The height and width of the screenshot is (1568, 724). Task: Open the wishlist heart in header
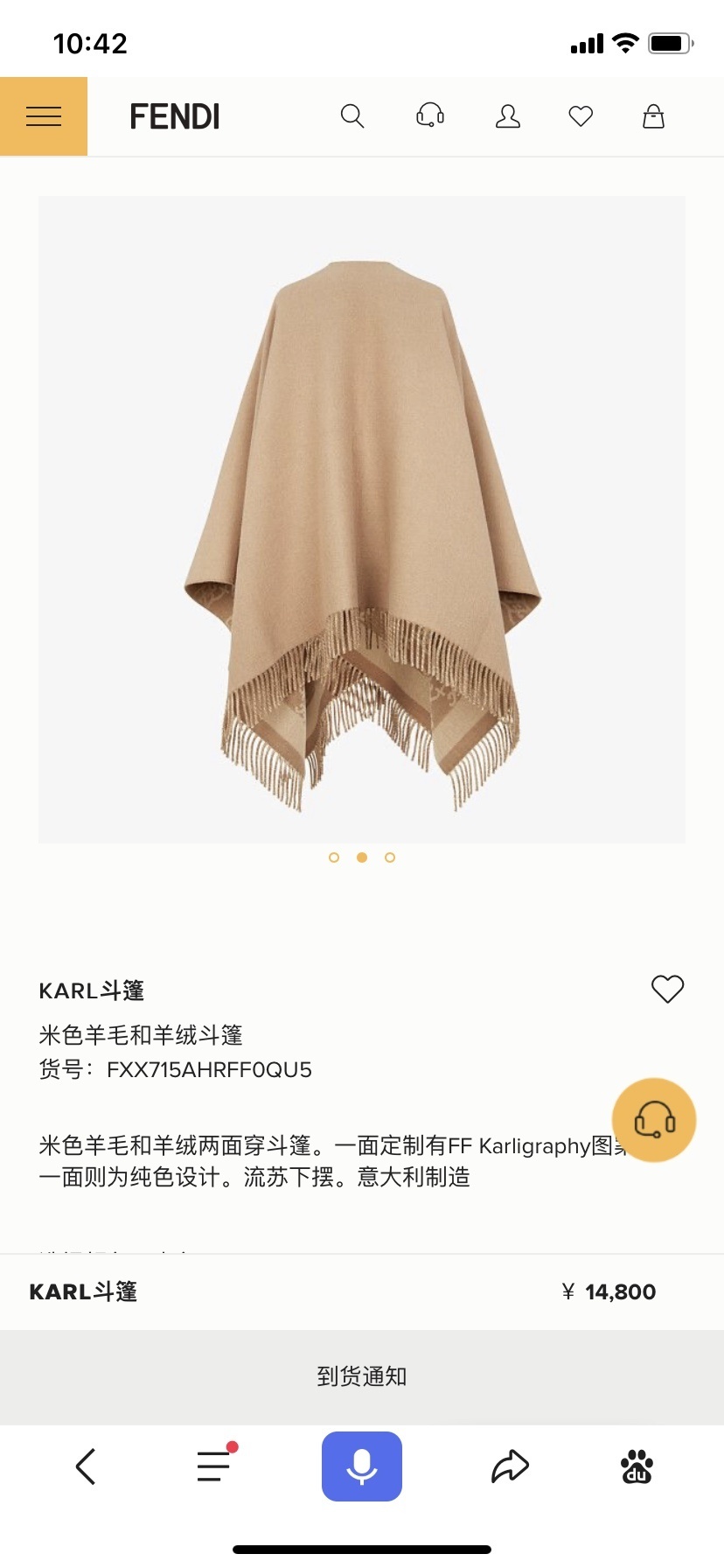581,116
